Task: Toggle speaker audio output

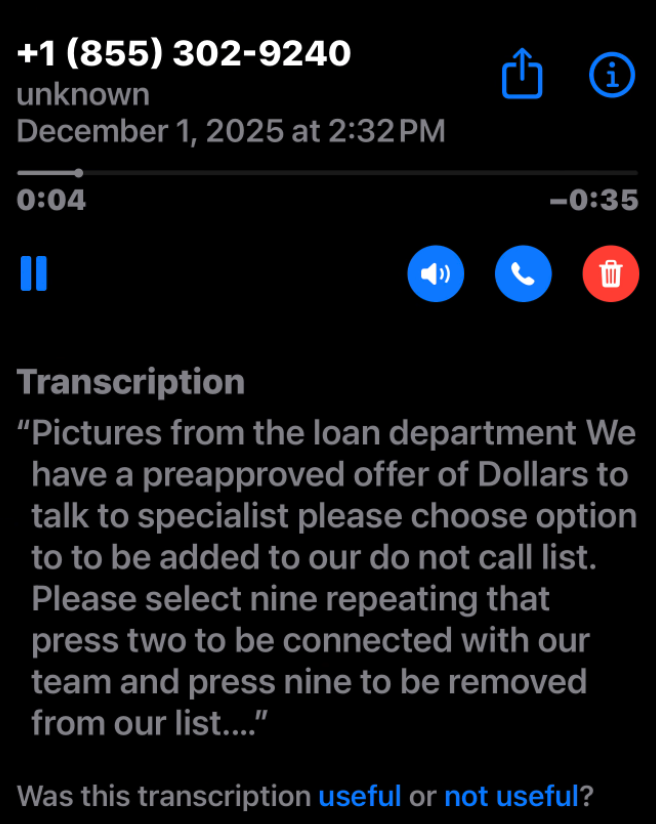Action: (x=436, y=273)
